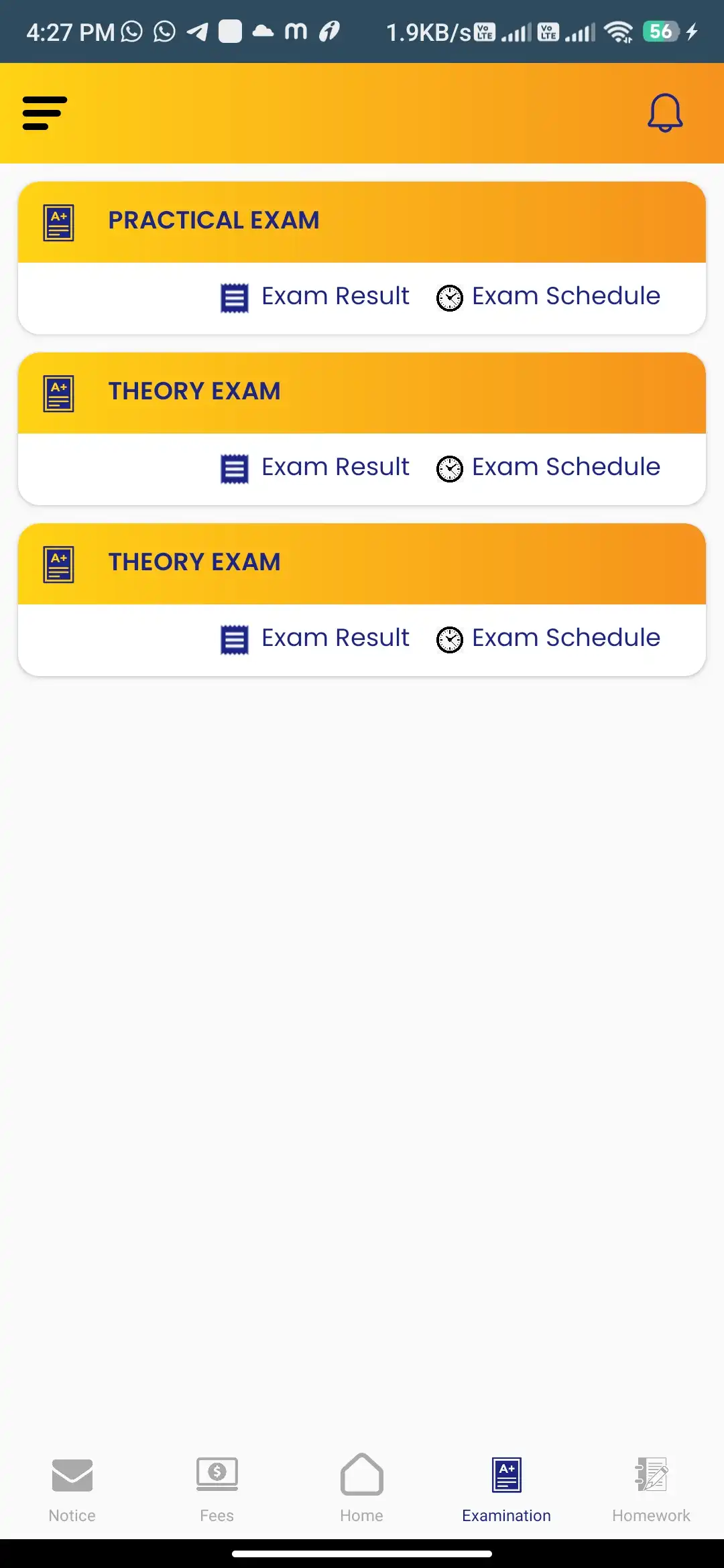Click the receipt icon on first Theory Exam card
Viewport: 724px width, 1568px height.
(235, 468)
